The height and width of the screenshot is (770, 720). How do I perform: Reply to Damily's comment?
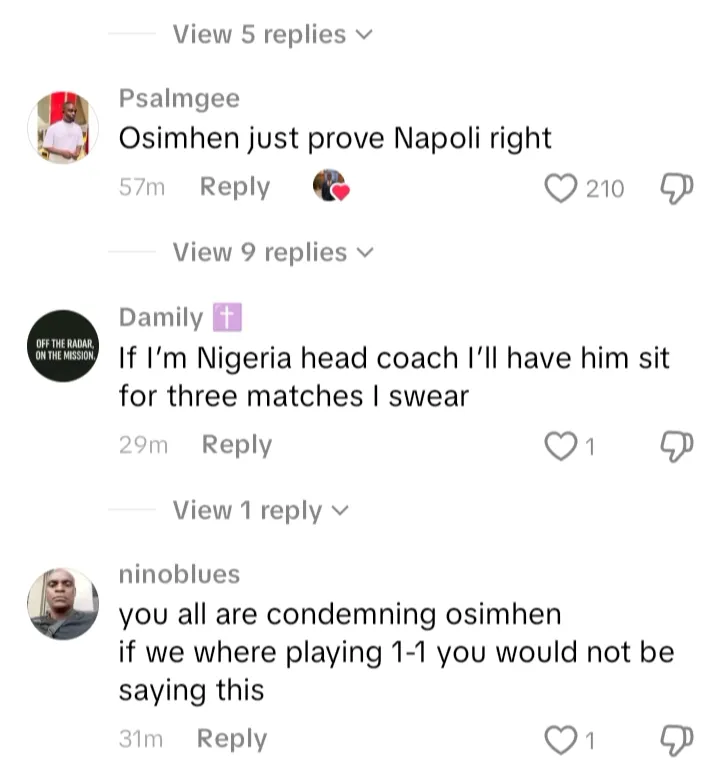pos(237,445)
